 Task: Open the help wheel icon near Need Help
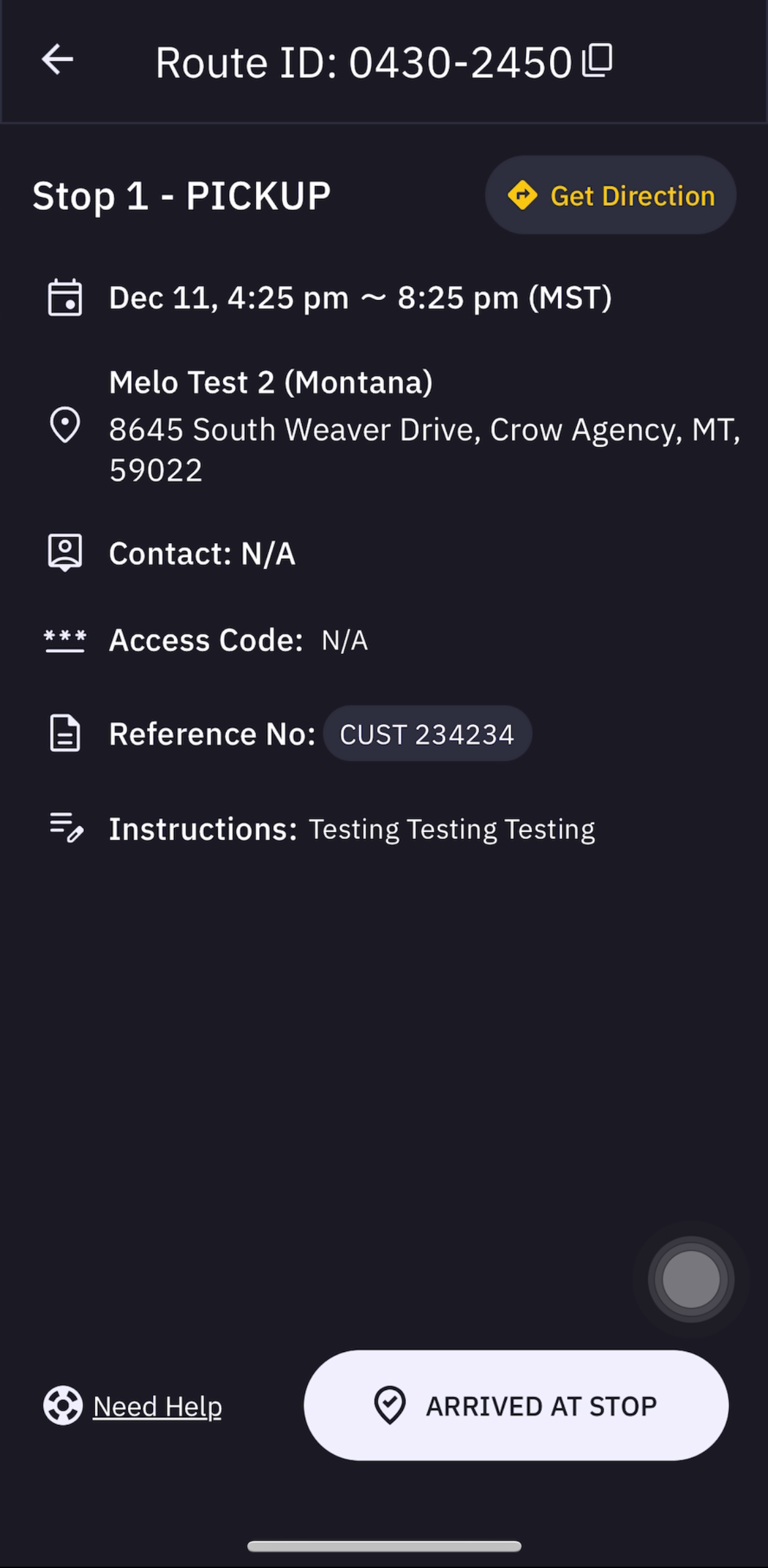click(x=62, y=1406)
